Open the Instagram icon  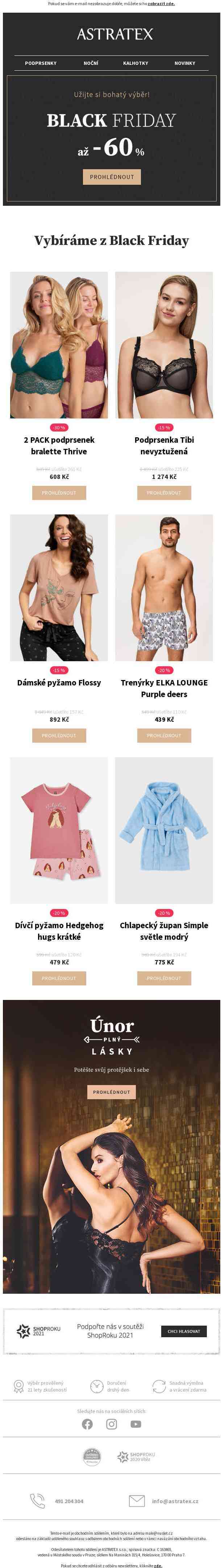(x=112, y=1424)
